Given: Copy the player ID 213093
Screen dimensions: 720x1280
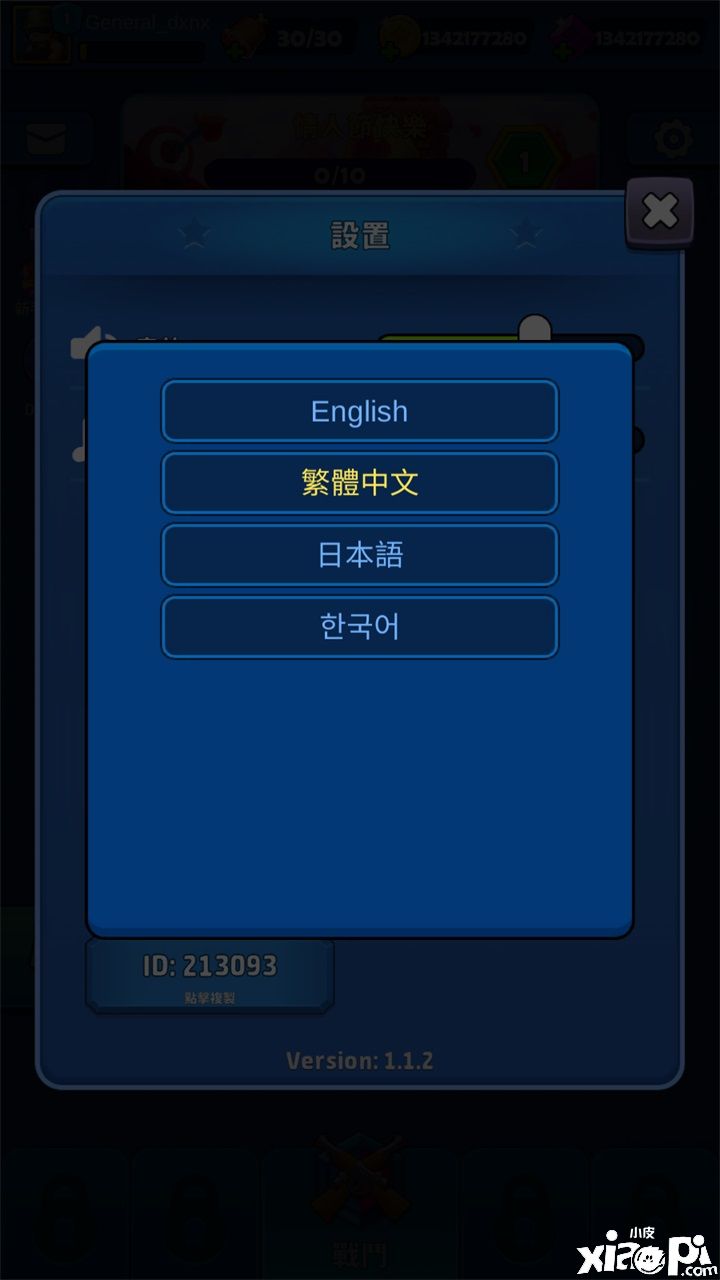Looking at the screenshot, I should click(210, 975).
